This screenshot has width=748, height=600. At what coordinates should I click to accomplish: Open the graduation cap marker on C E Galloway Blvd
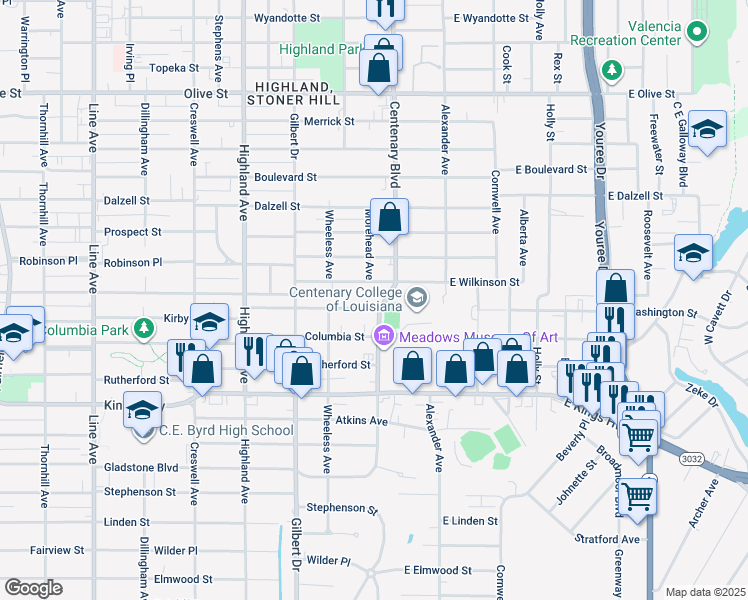click(x=708, y=130)
